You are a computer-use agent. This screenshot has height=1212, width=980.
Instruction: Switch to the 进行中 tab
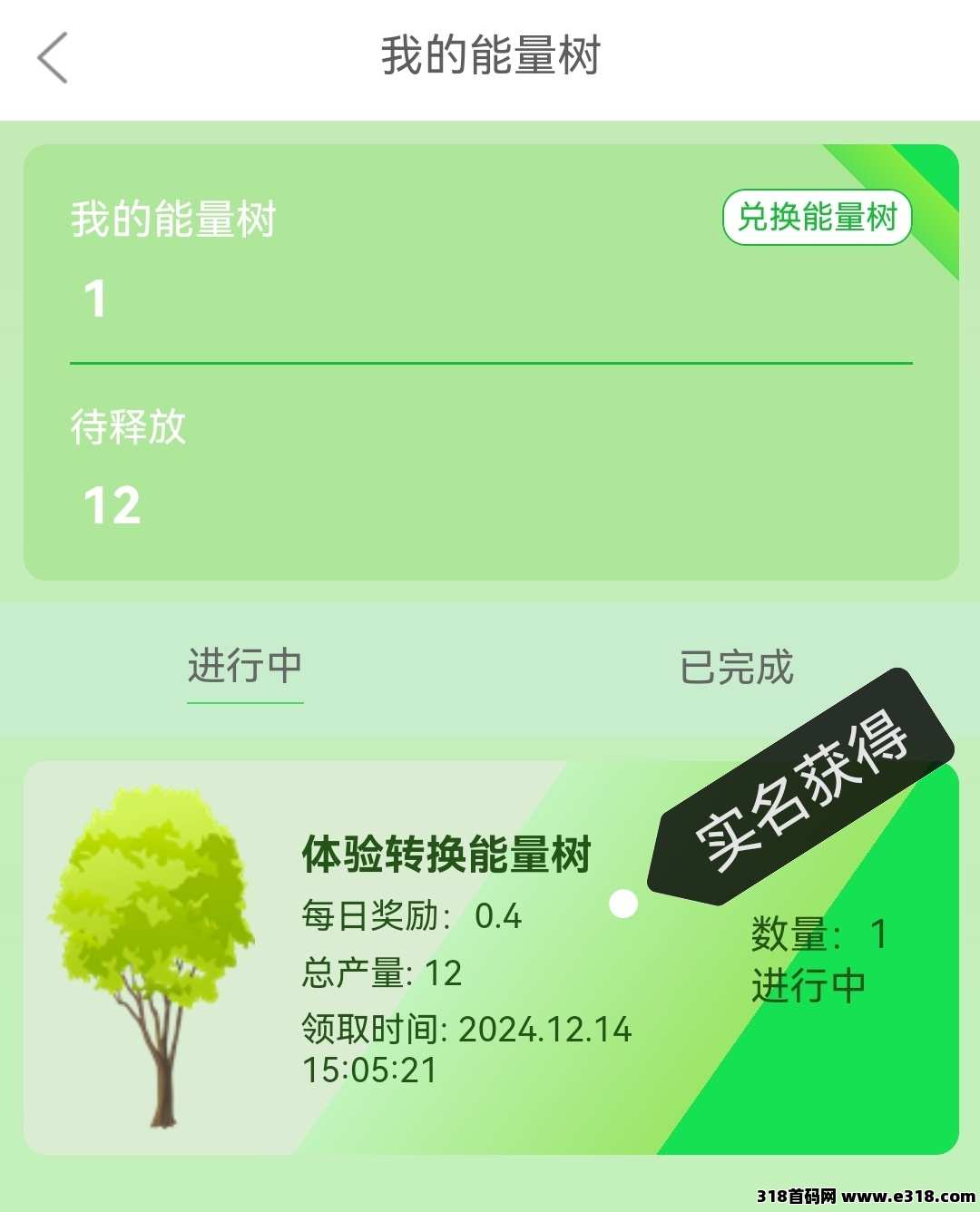(x=245, y=667)
